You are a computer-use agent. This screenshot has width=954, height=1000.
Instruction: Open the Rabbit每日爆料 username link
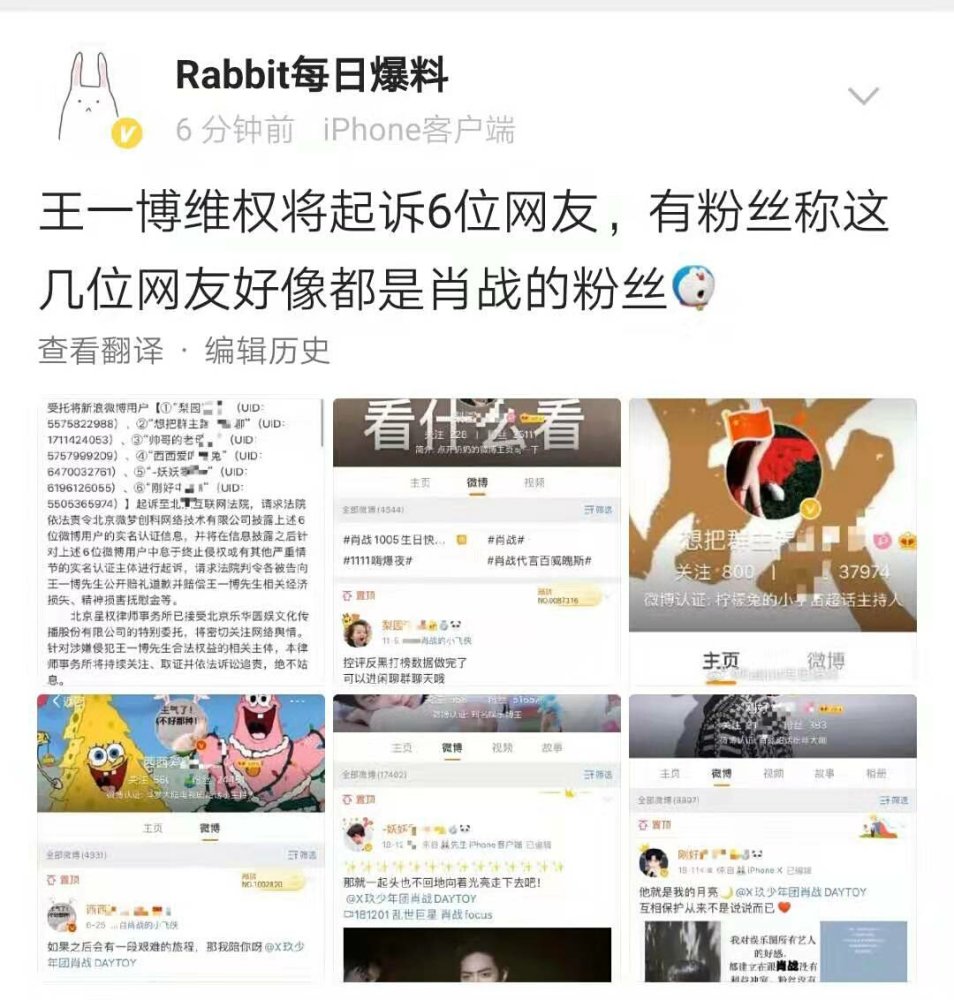[311, 76]
